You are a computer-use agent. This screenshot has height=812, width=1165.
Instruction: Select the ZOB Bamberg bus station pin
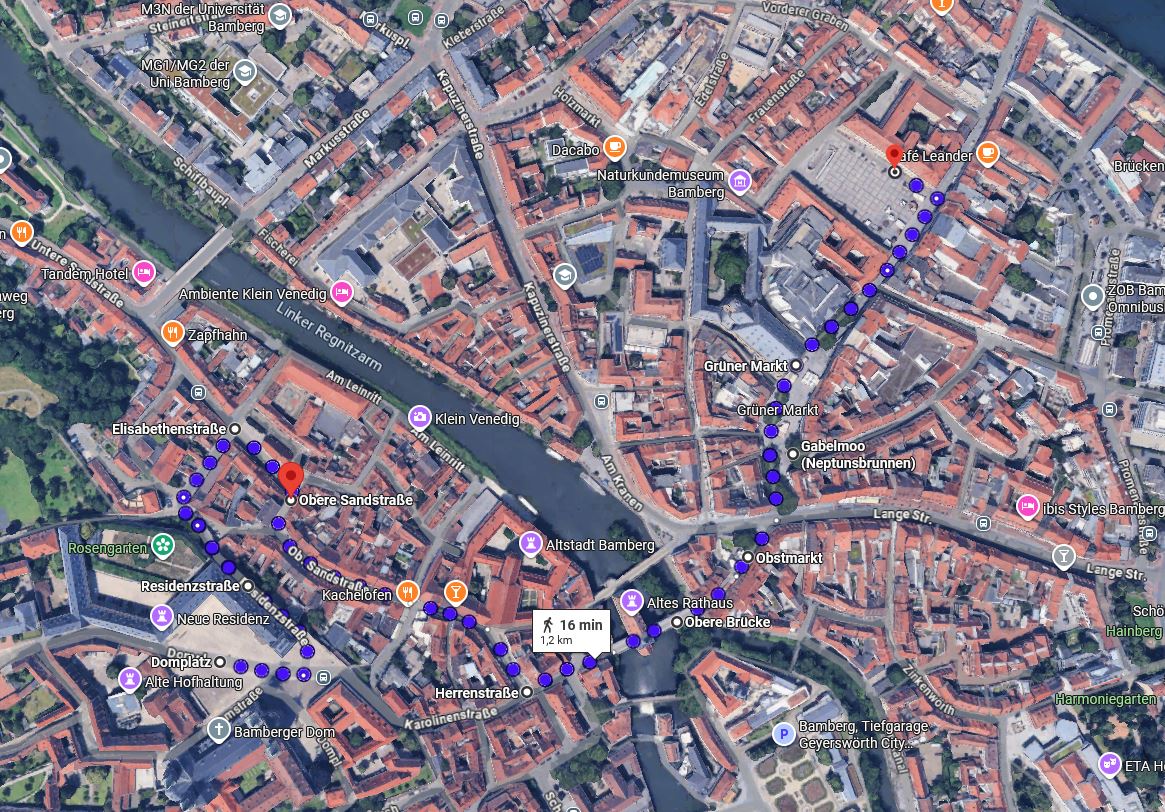[x=1092, y=296]
